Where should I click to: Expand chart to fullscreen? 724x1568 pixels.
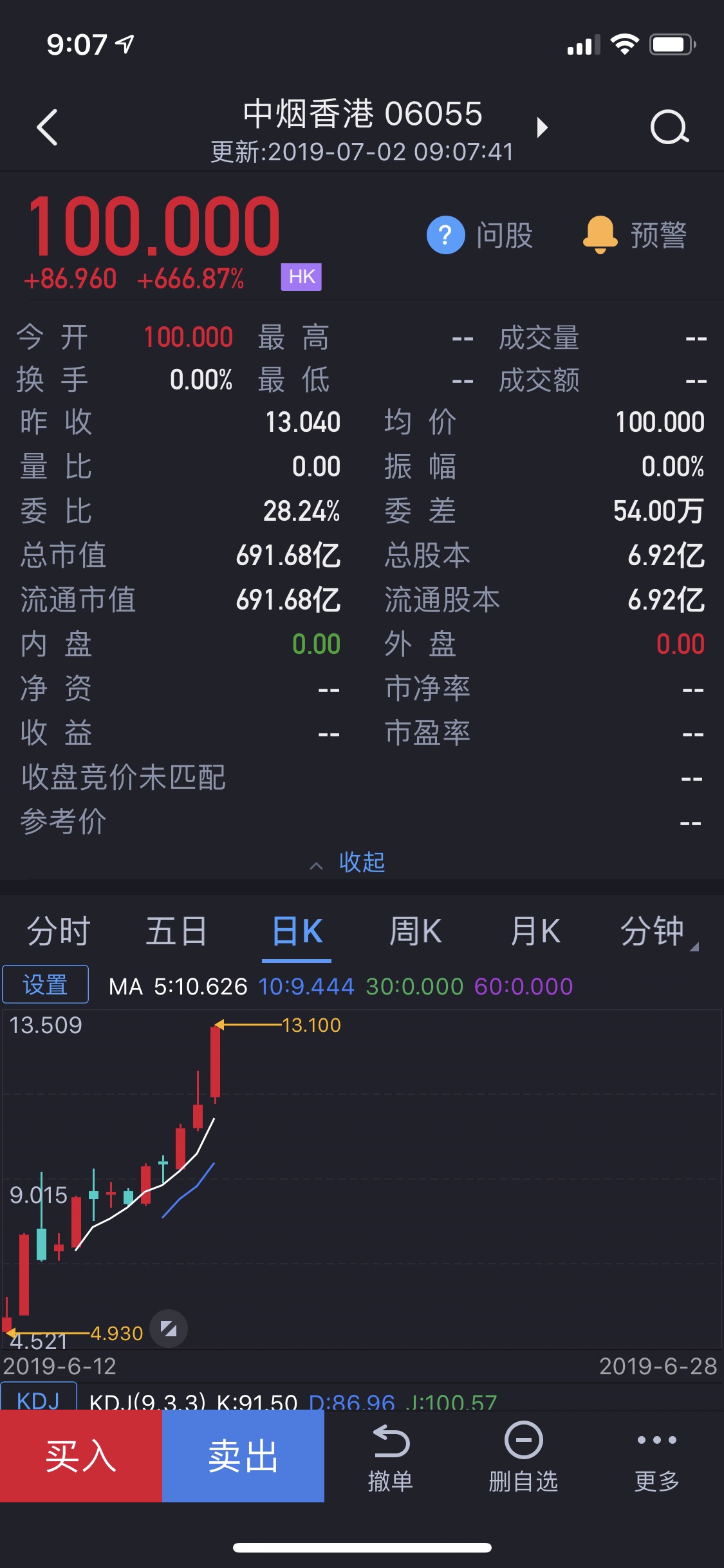[x=169, y=1329]
